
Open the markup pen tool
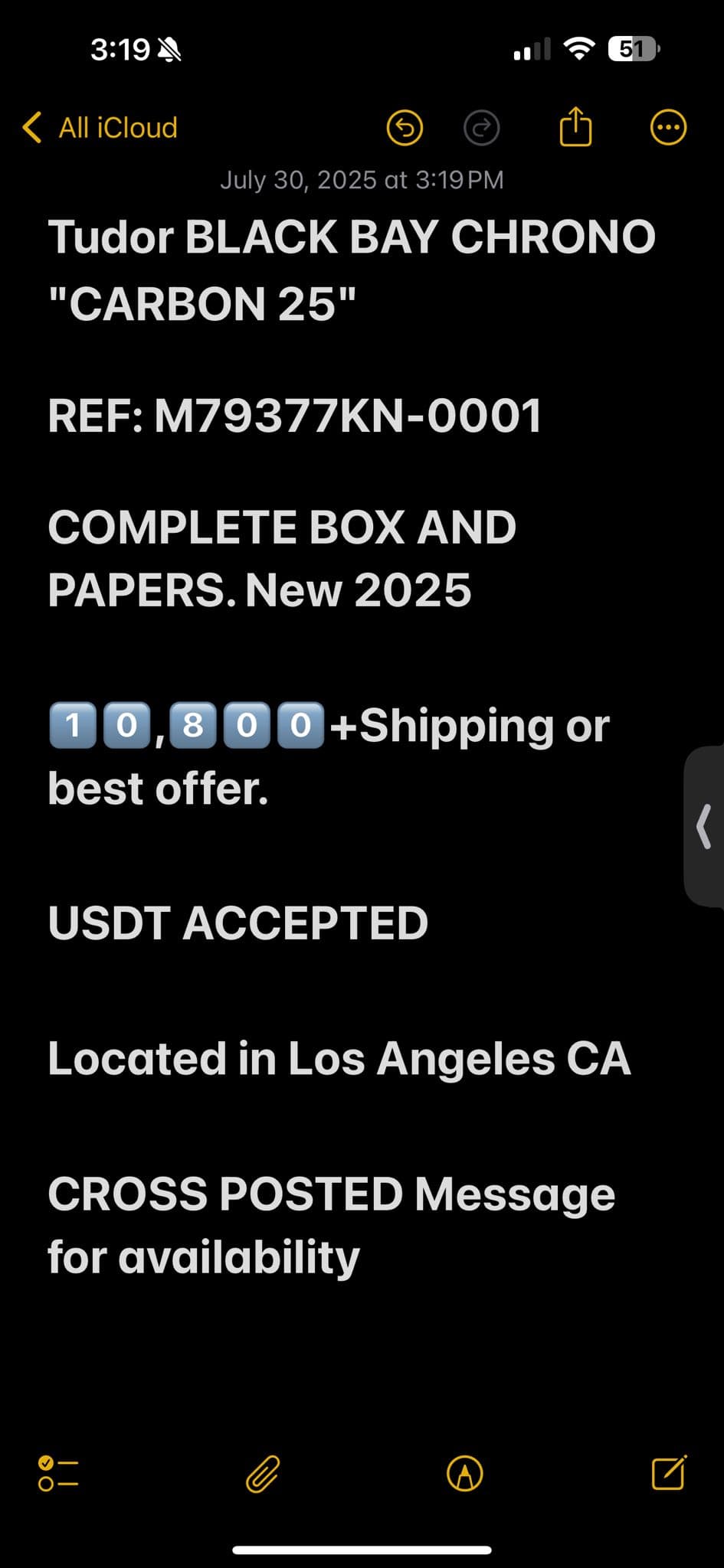(x=465, y=1473)
